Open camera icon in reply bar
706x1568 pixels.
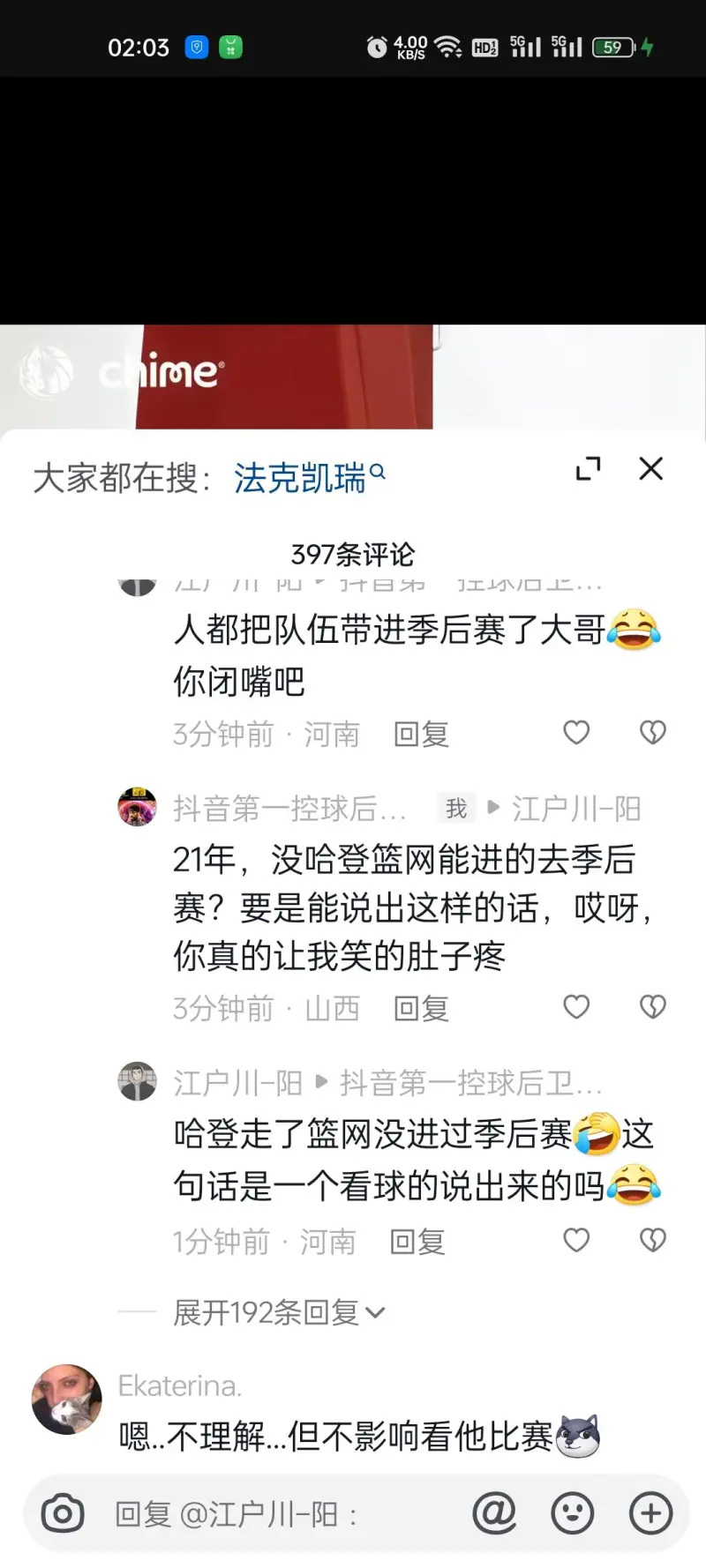63,1514
